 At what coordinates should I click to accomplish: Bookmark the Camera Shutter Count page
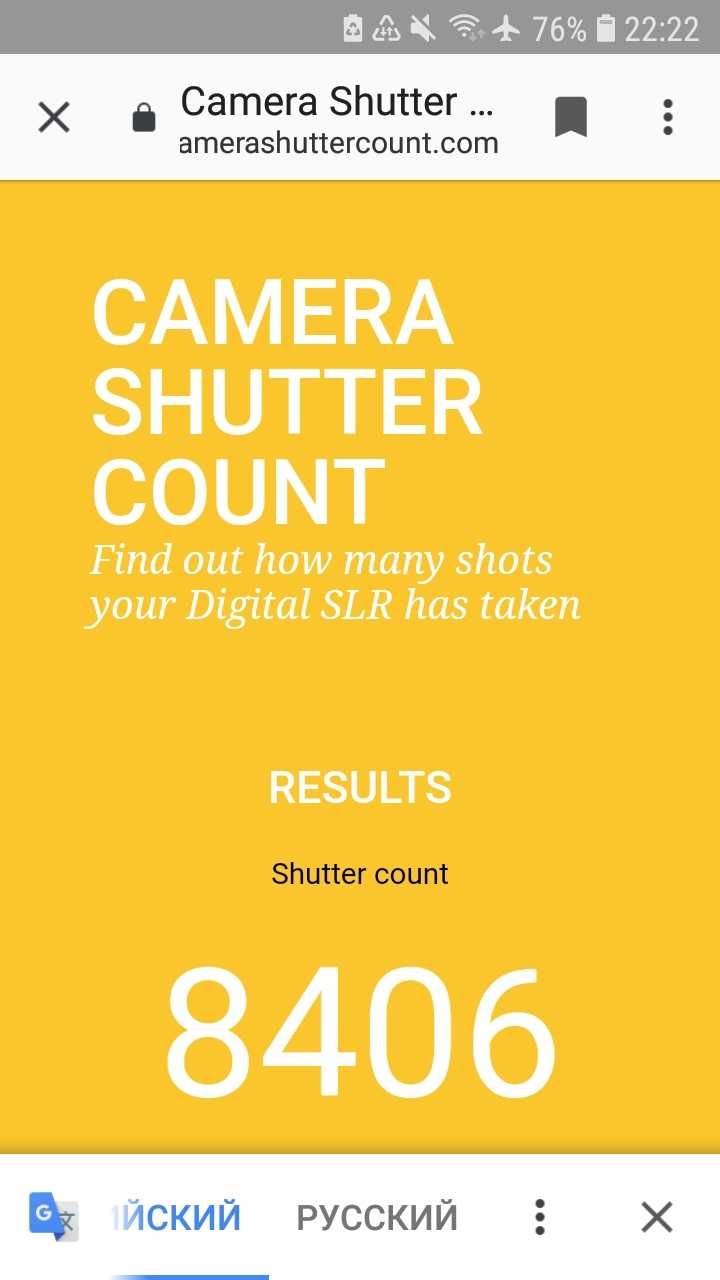click(571, 118)
